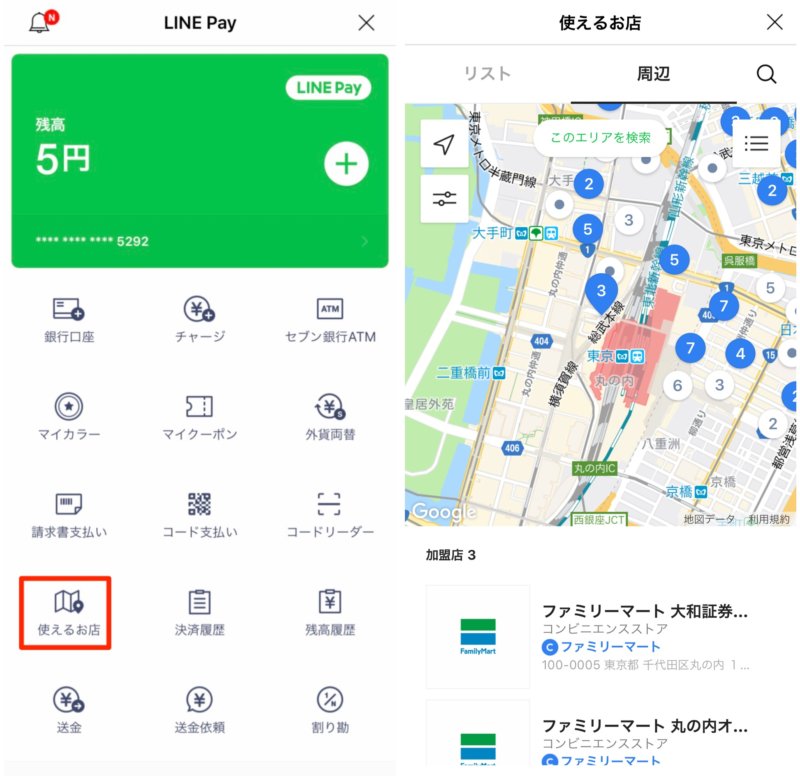This screenshot has width=800, height=776.
Task: Switch to the リスト tab
Action: point(487,74)
